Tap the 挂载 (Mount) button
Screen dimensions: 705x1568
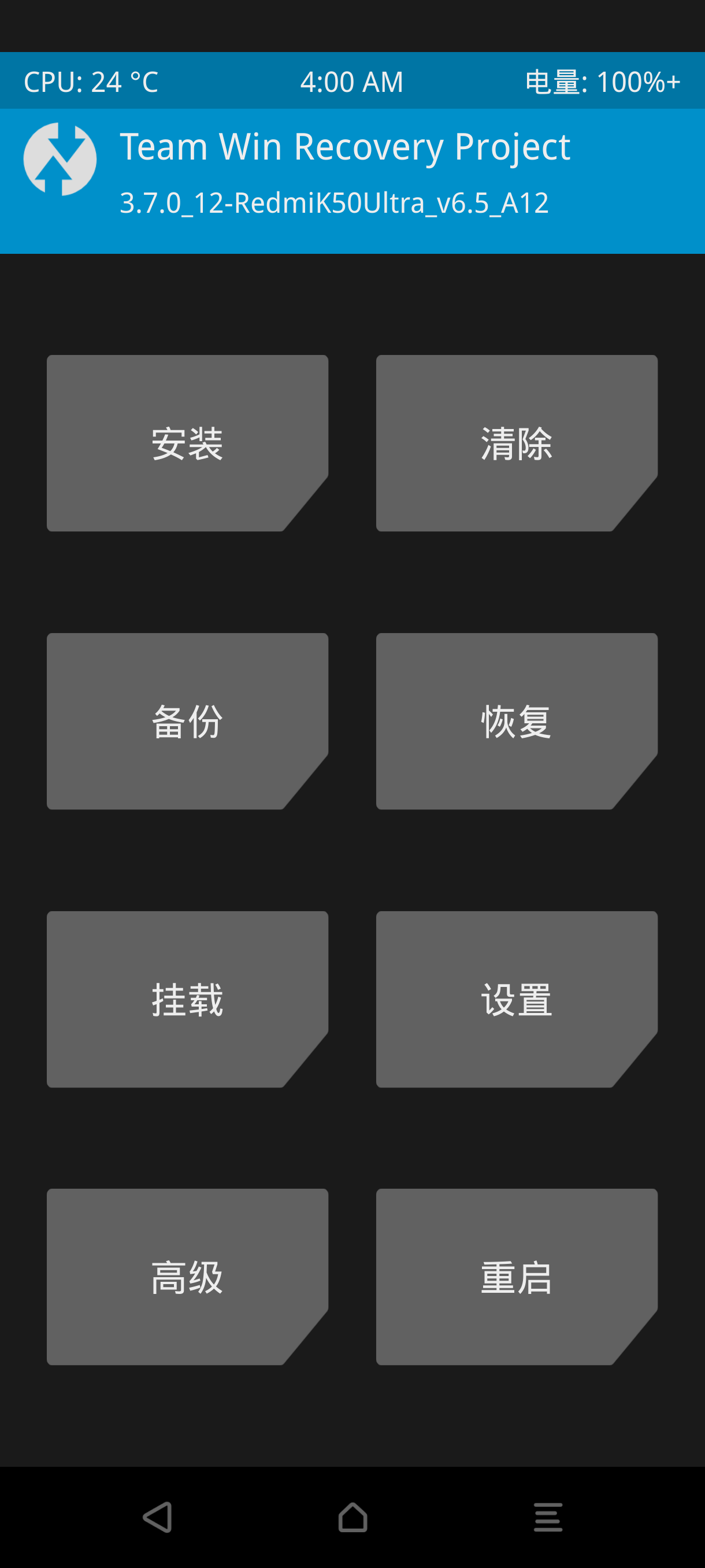tap(187, 999)
